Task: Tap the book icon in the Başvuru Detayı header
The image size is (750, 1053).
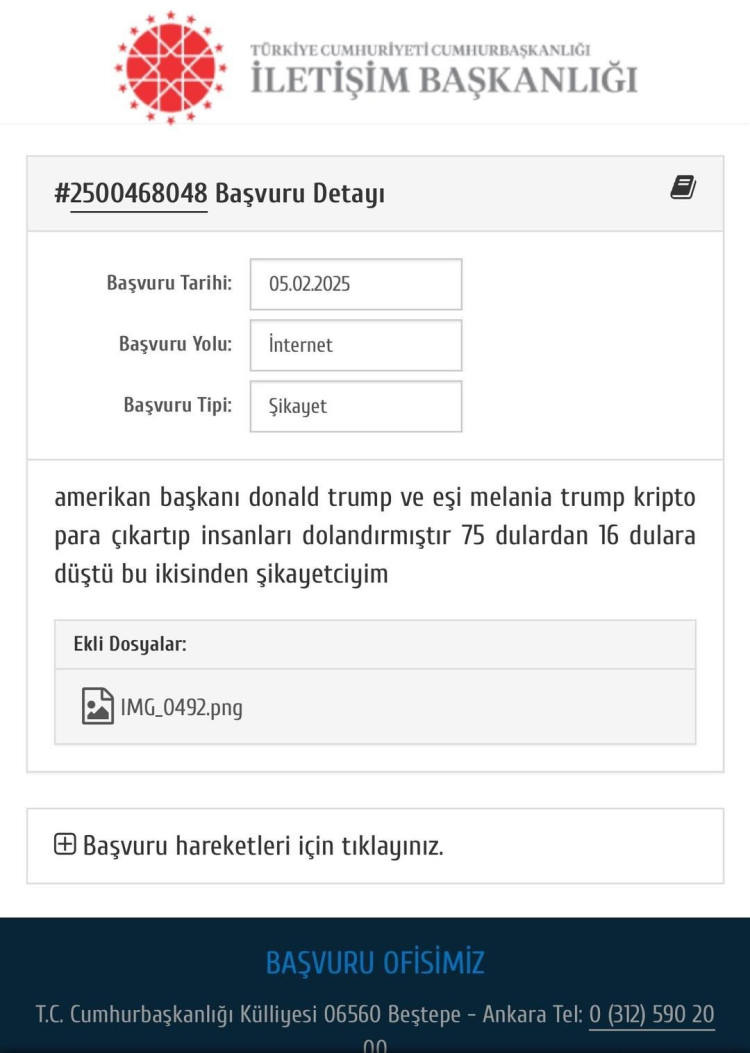Action: click(683, 188)
